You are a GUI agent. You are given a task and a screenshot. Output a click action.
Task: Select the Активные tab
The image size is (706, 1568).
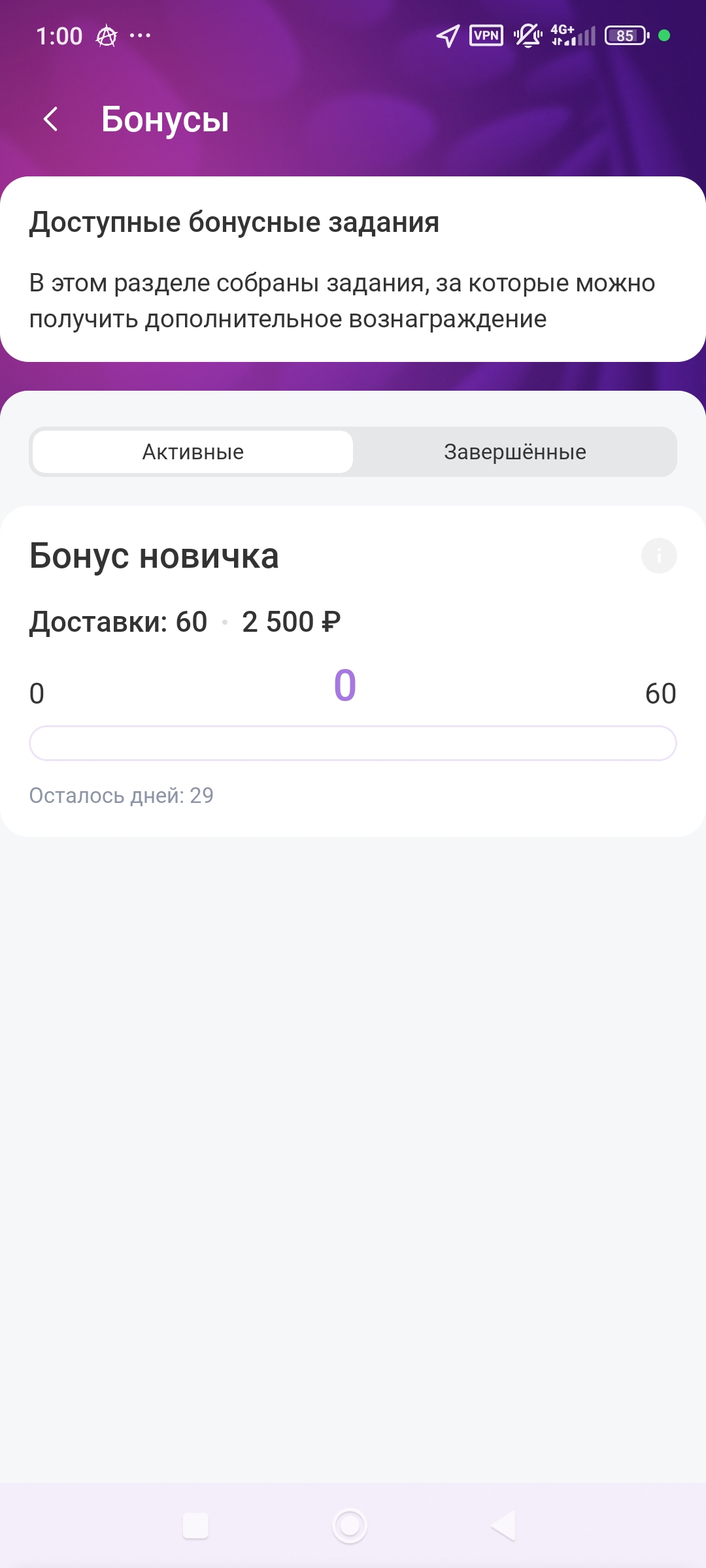[x=193, y=451]
